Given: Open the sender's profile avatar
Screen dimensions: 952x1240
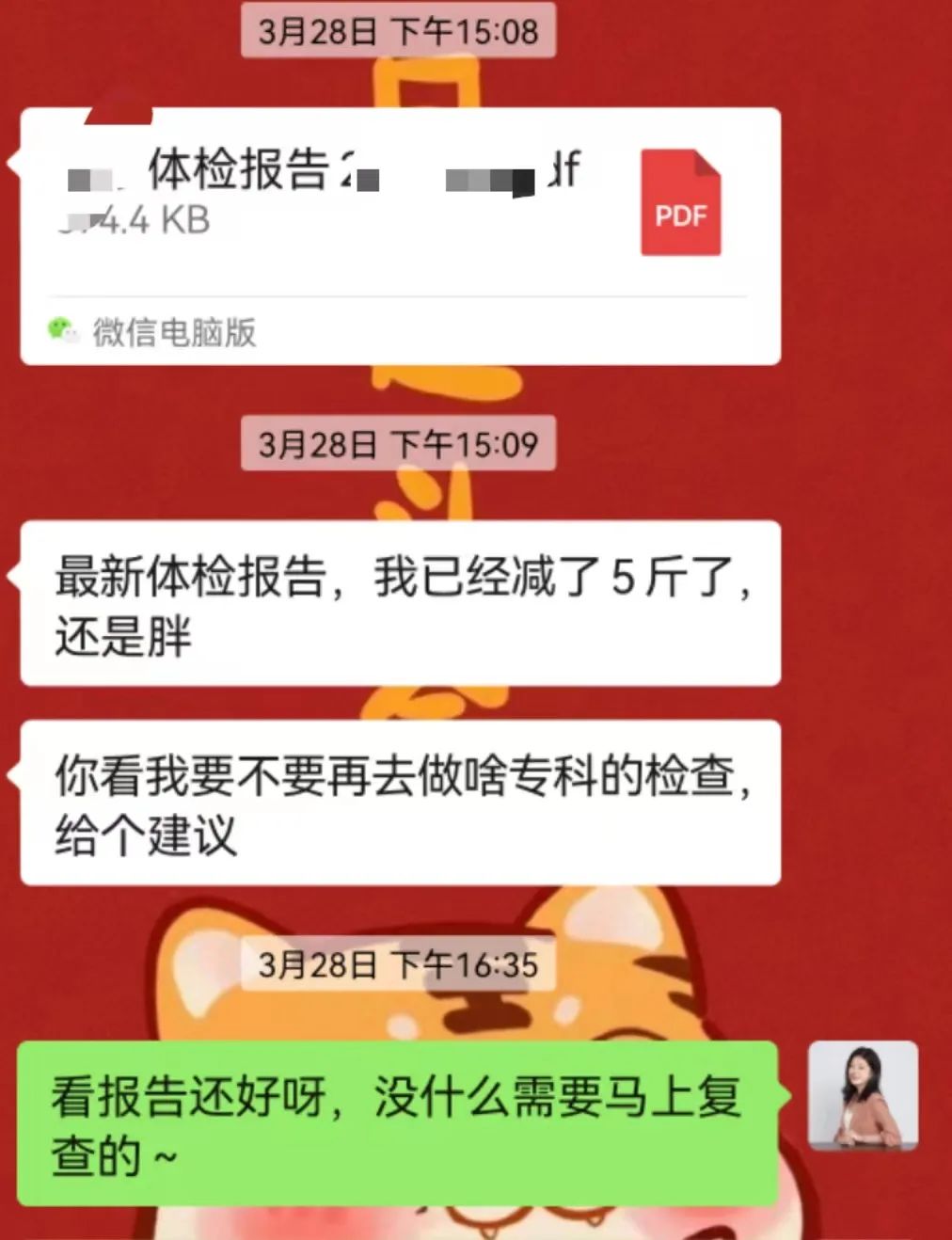Looking at the screenshot, I should (863, 1094).
